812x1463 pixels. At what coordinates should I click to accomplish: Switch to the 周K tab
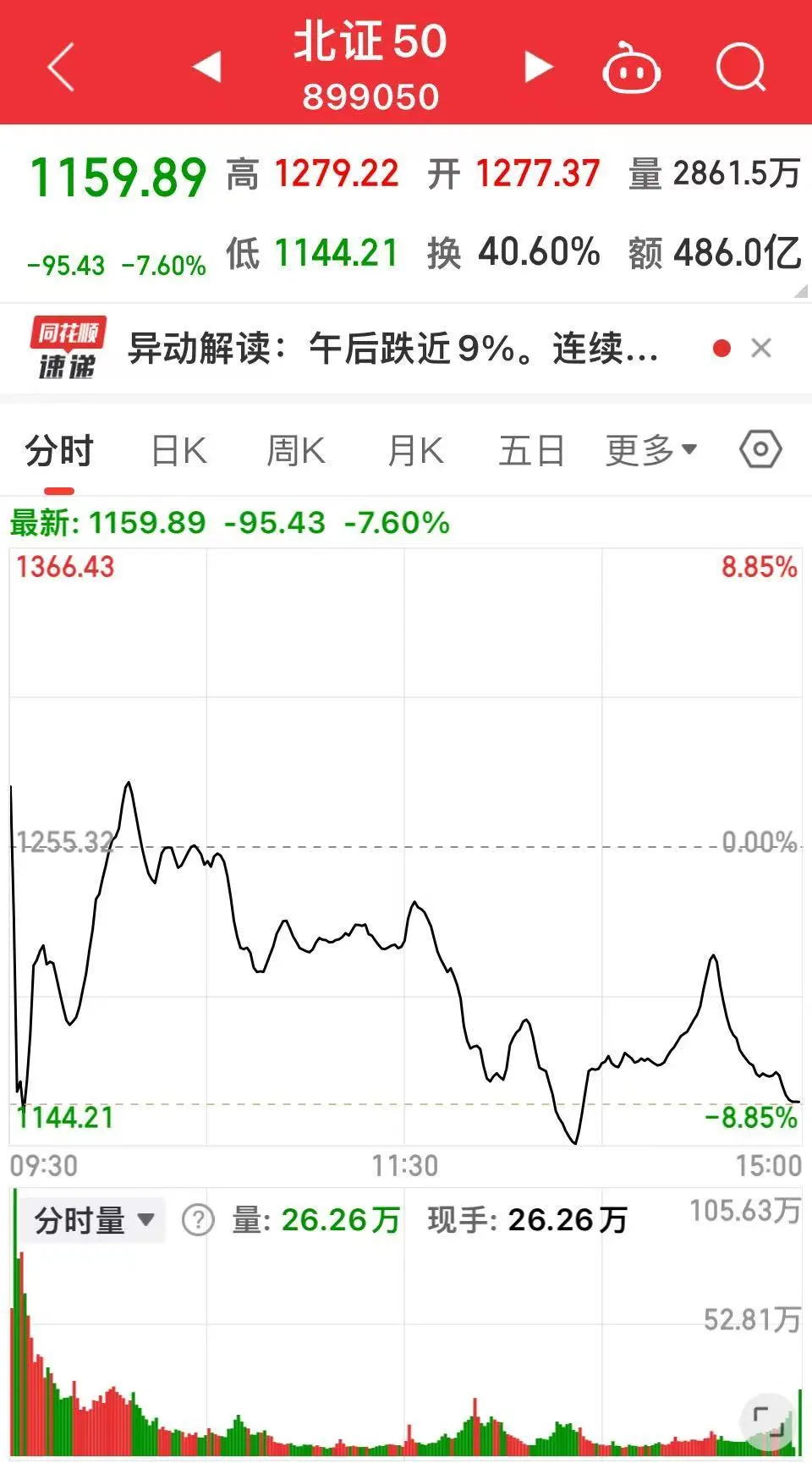click(x=296, y=451)
